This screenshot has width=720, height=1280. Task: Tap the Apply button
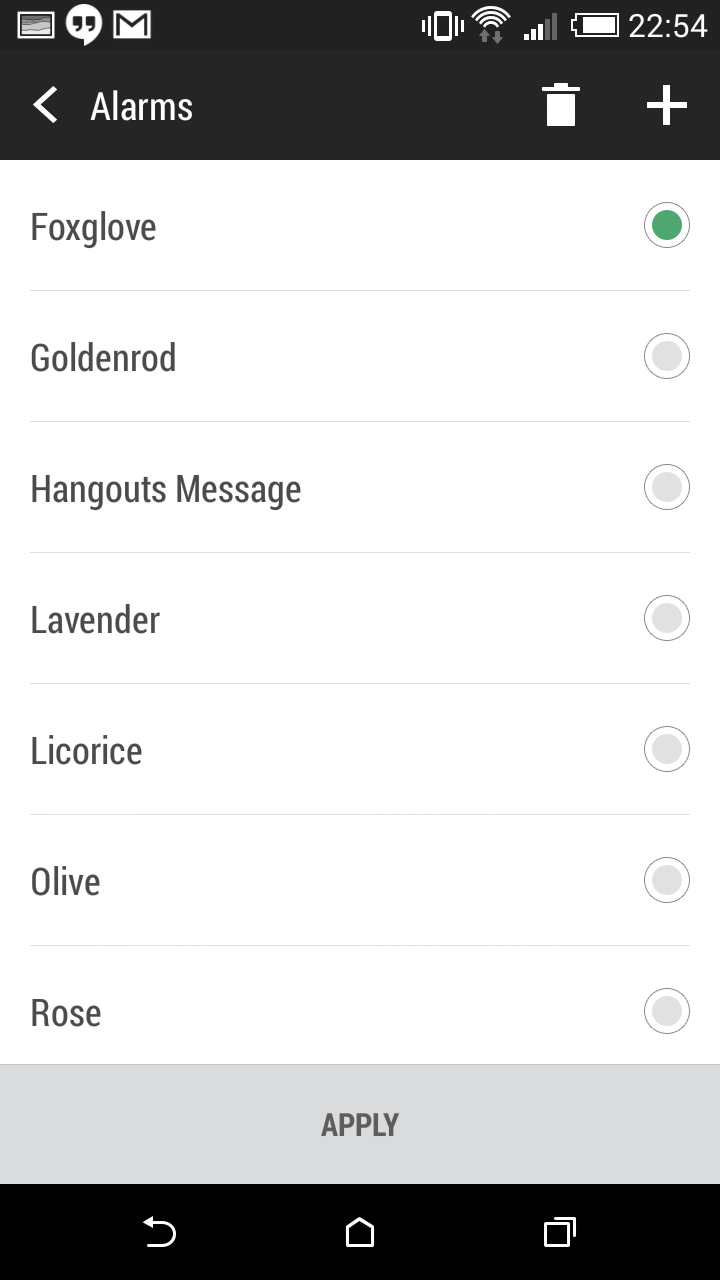point(360,1125)
